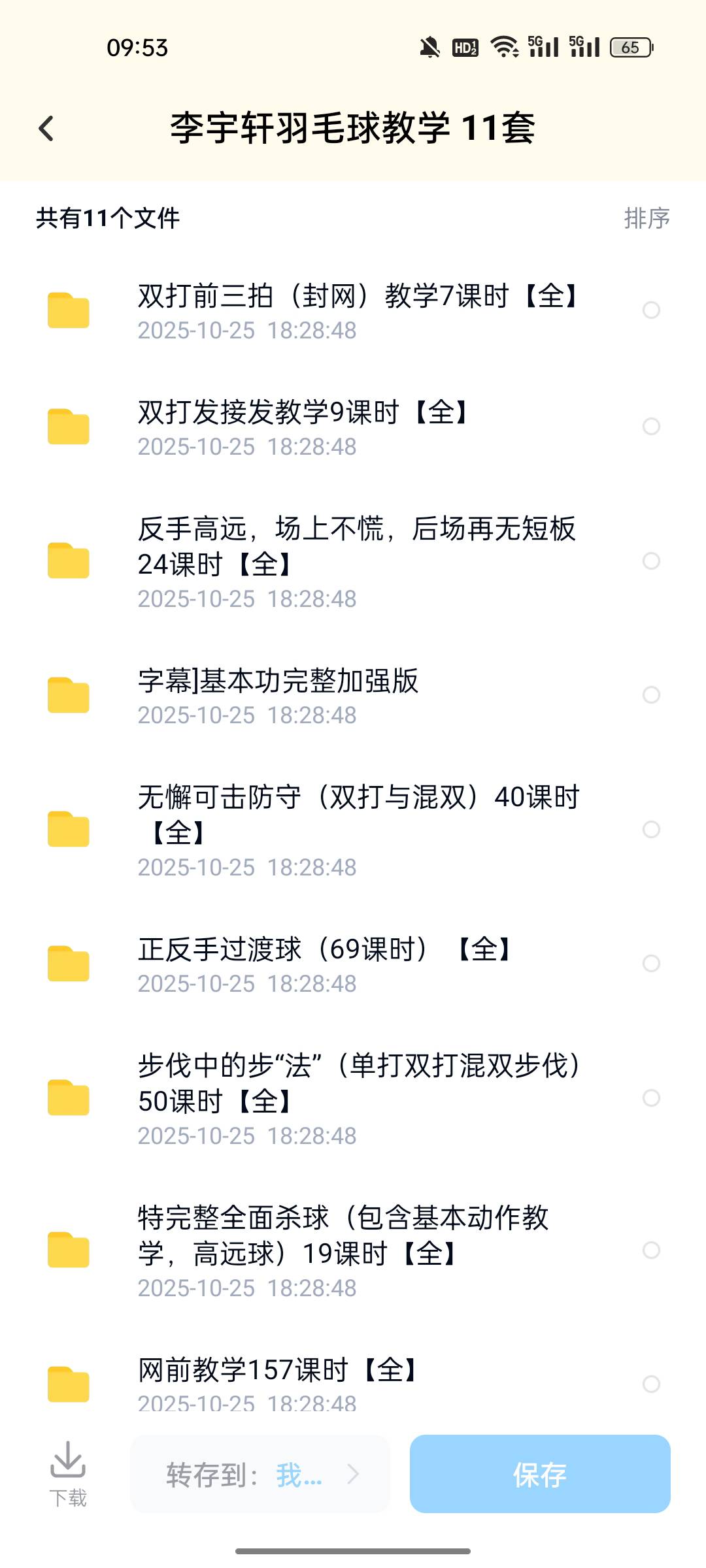
Task: Mark 正反手过渡球（69课时） as selected
Action: tap(651, 964)
